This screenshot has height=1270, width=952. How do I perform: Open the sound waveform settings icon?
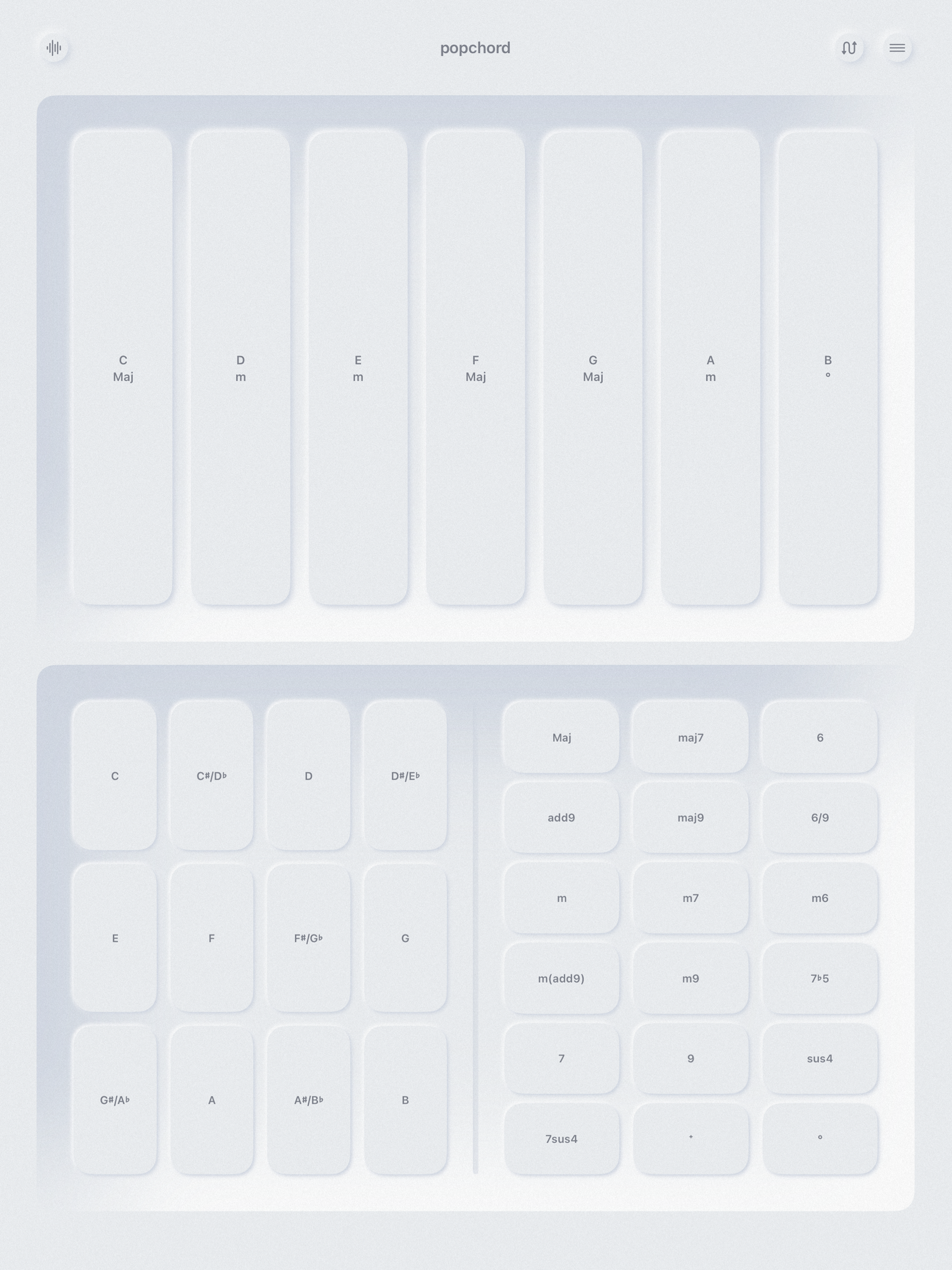coord(54,48)
